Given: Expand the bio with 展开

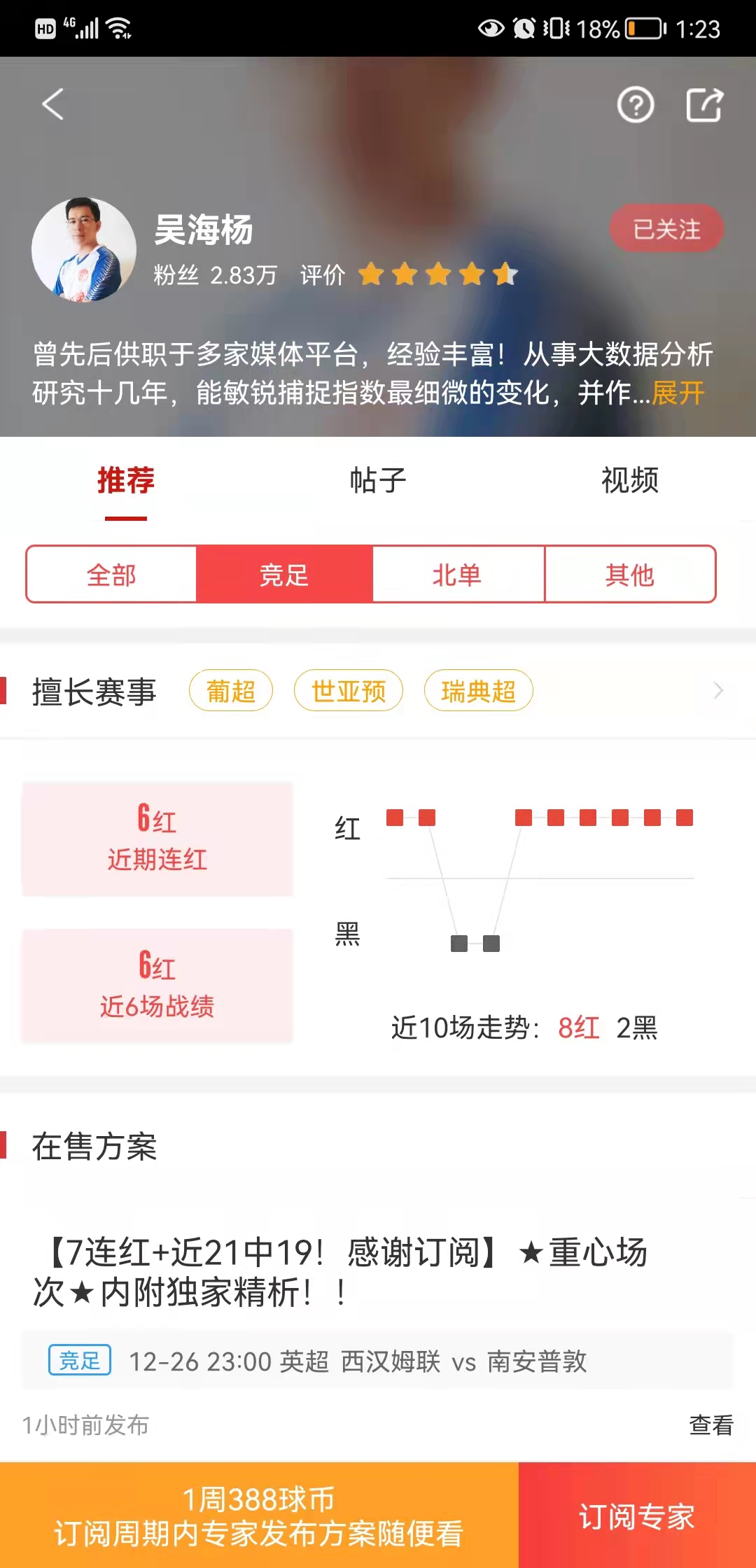Looking at the screenshot, I should pyautogui.click(x=678, y=393).
